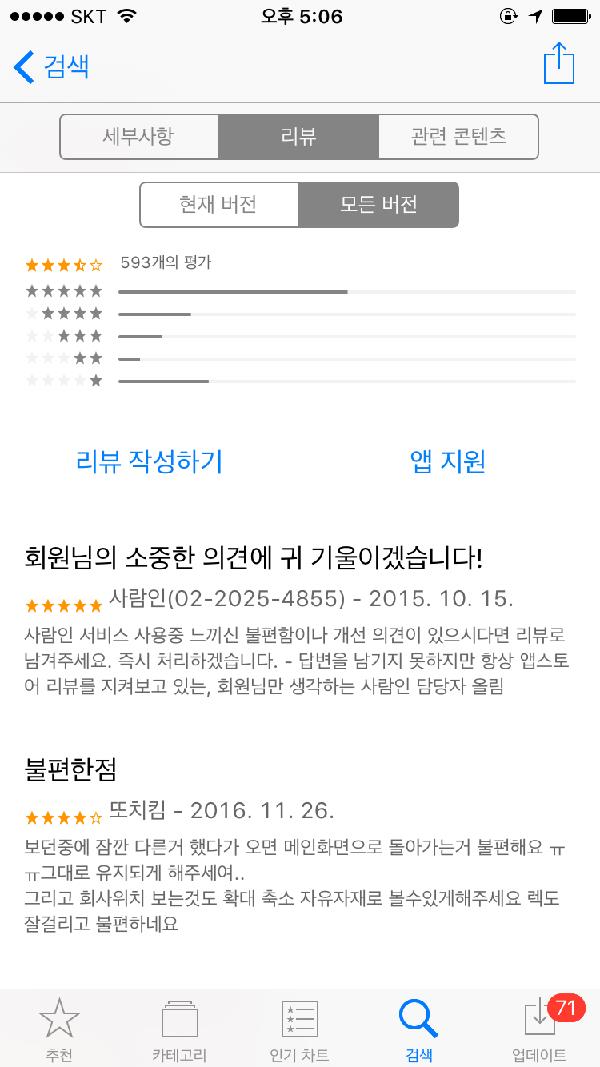Go back to 검색

coord(52,67)
